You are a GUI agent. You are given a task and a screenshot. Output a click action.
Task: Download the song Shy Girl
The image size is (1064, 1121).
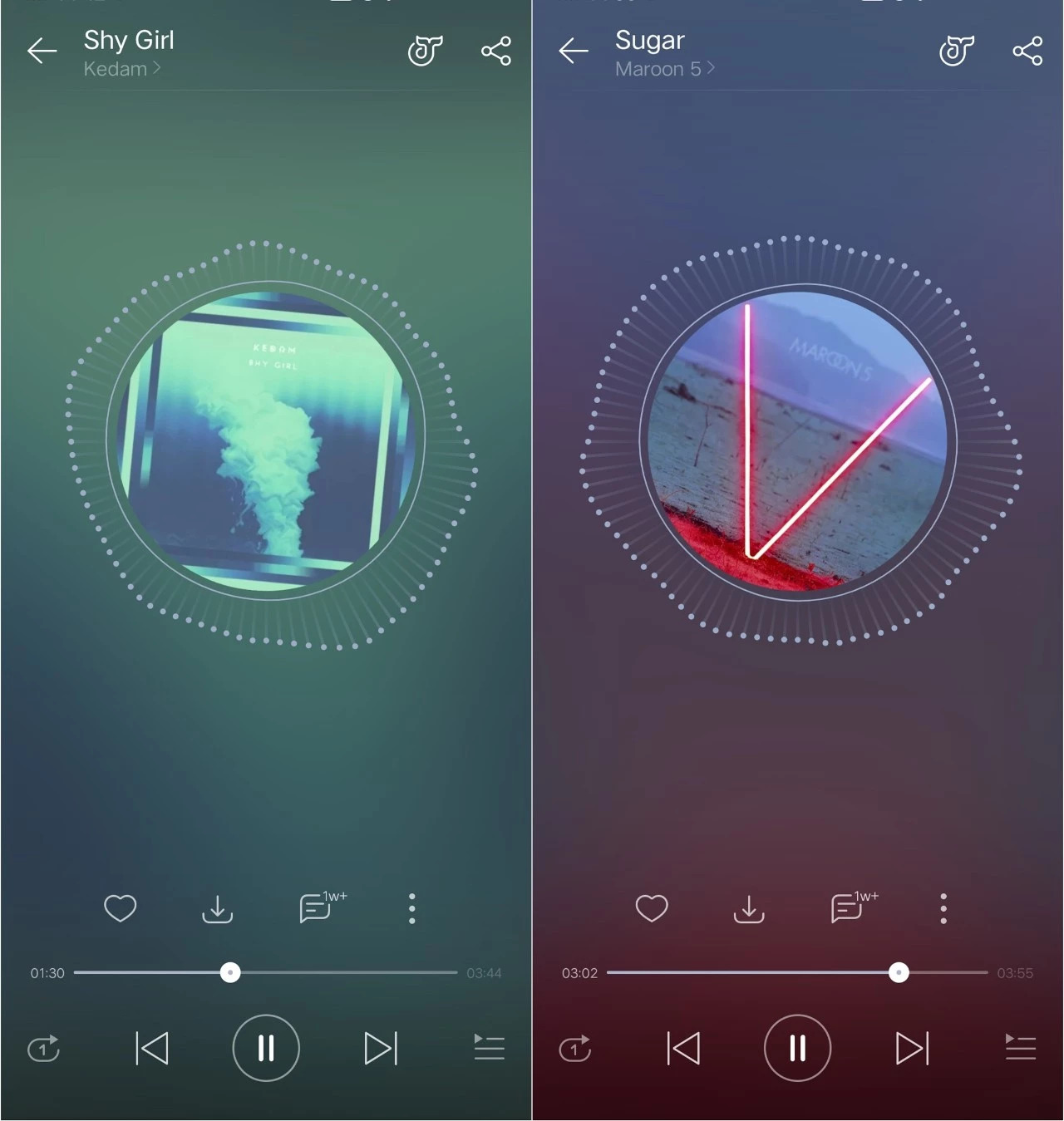point(217,909)
